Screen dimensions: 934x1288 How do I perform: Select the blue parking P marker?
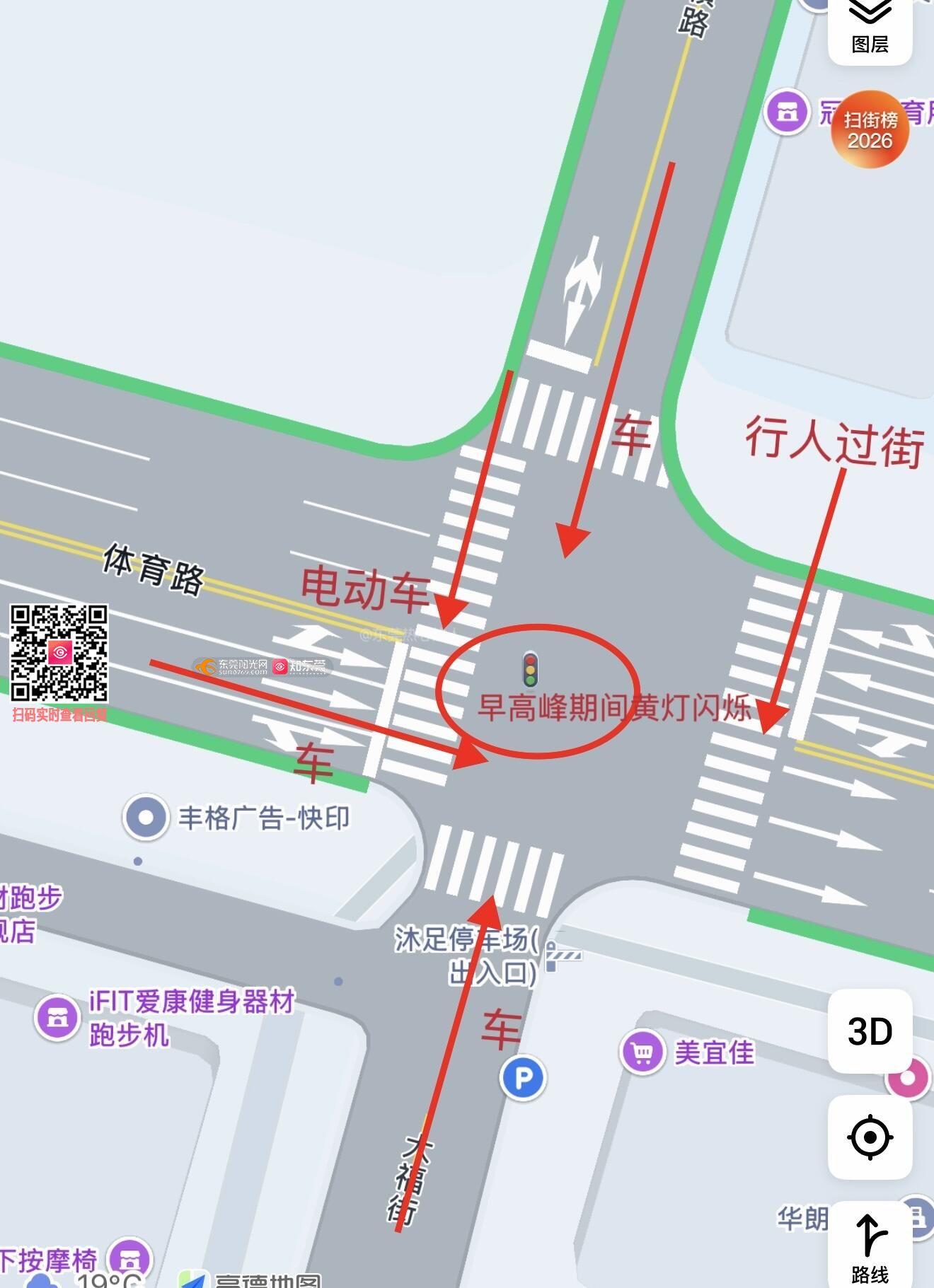pos(522,1078)
